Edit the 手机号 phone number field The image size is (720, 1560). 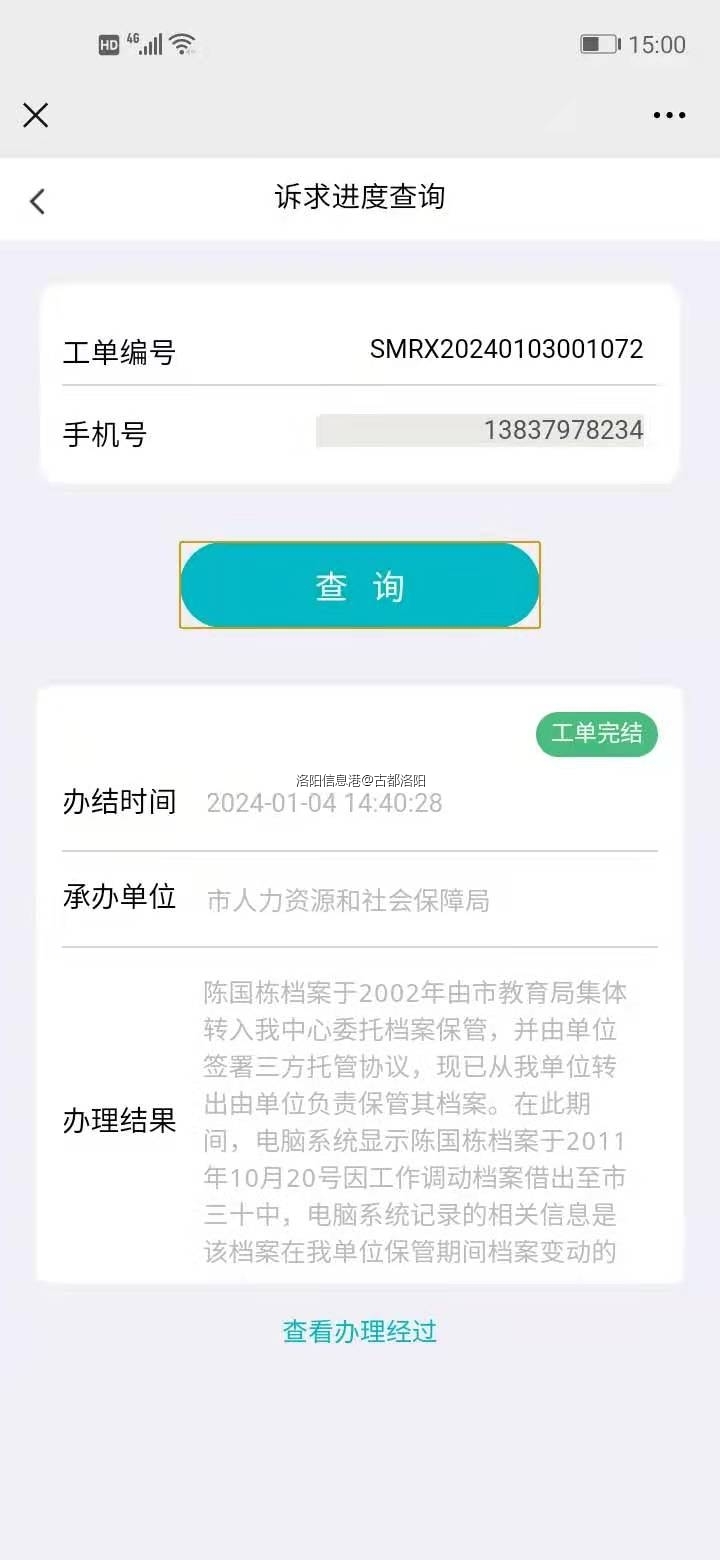pos(480,431)
